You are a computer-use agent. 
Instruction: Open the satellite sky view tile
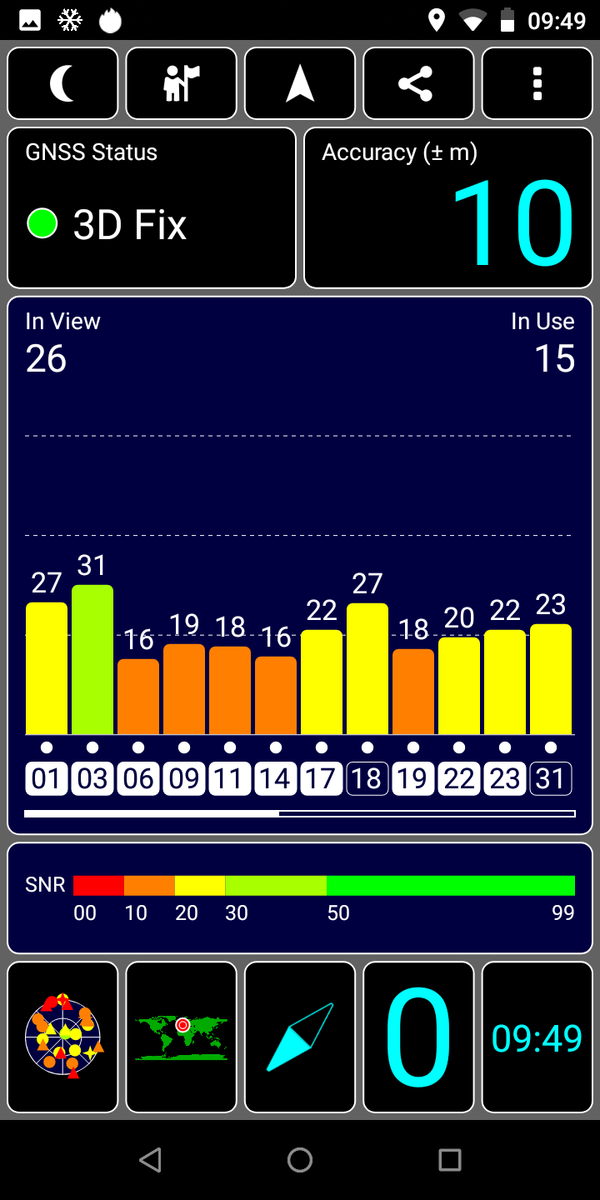(62, 1037)
